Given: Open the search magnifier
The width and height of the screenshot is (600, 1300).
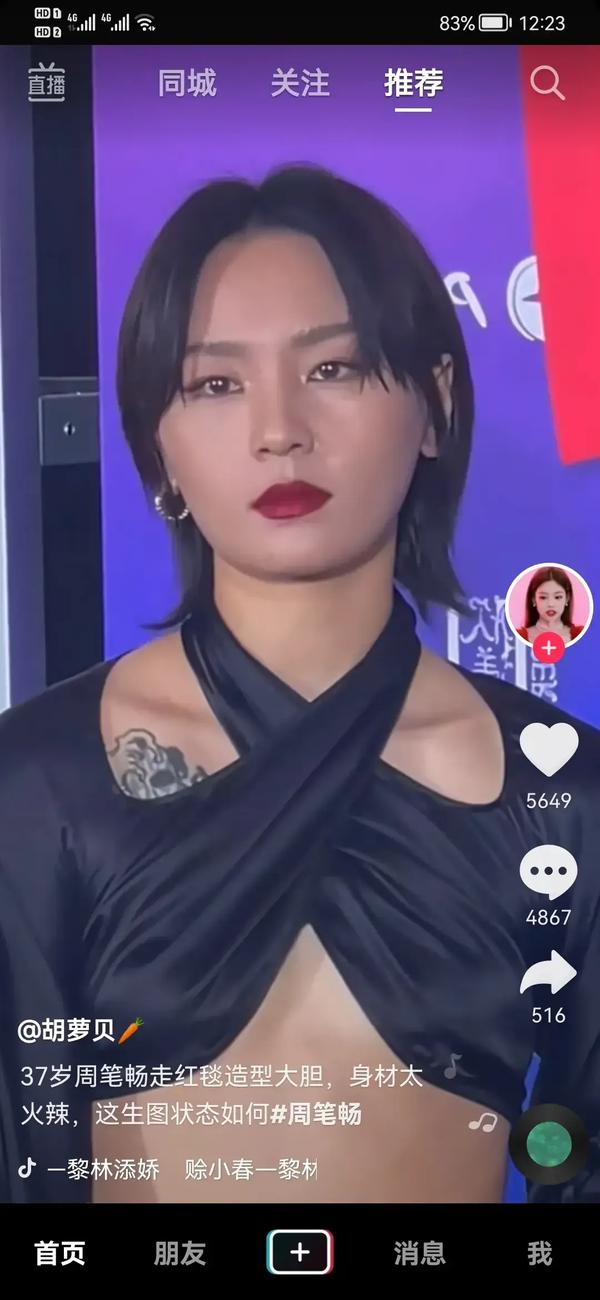Looking at the screenshot, I should (x=547, y=84).
